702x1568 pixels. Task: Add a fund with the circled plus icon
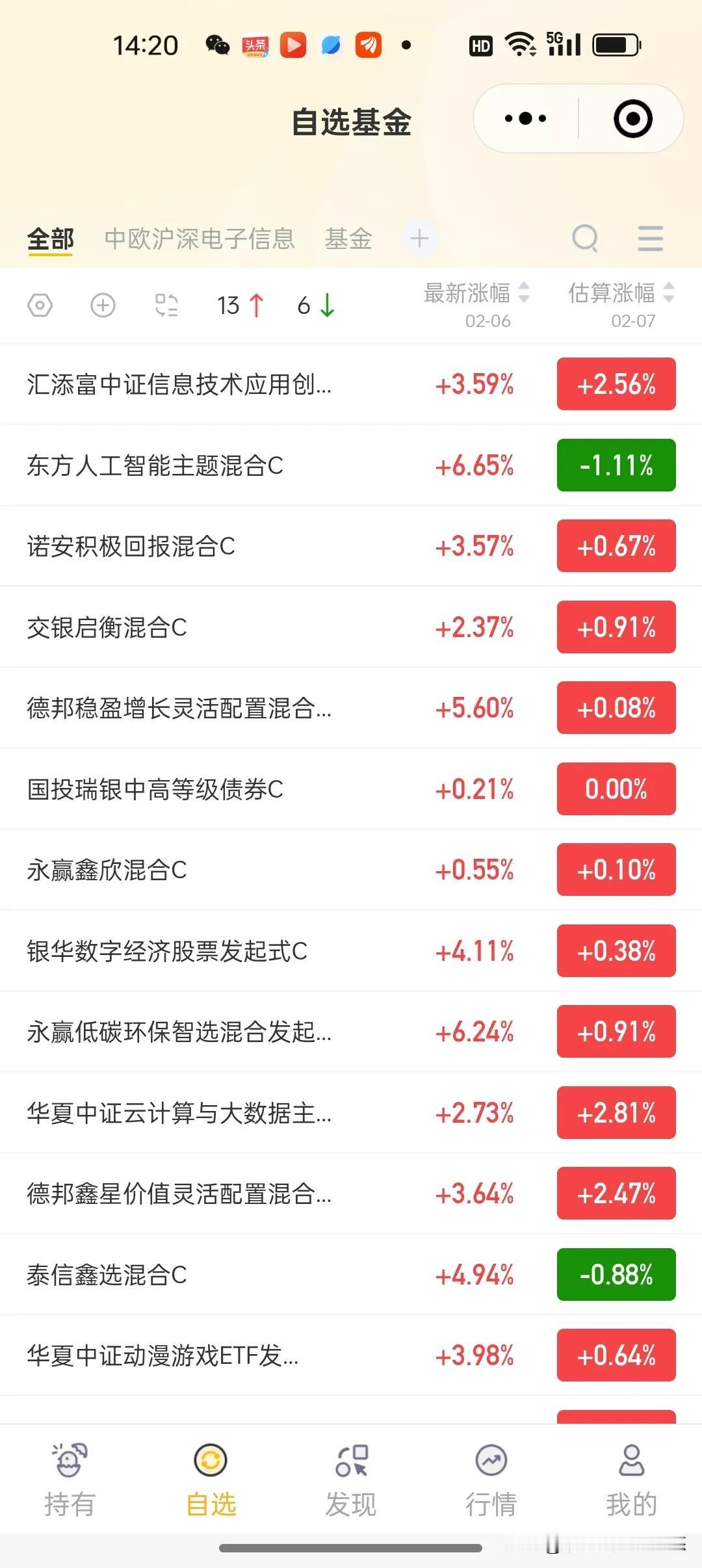click(x=103, y=305)
